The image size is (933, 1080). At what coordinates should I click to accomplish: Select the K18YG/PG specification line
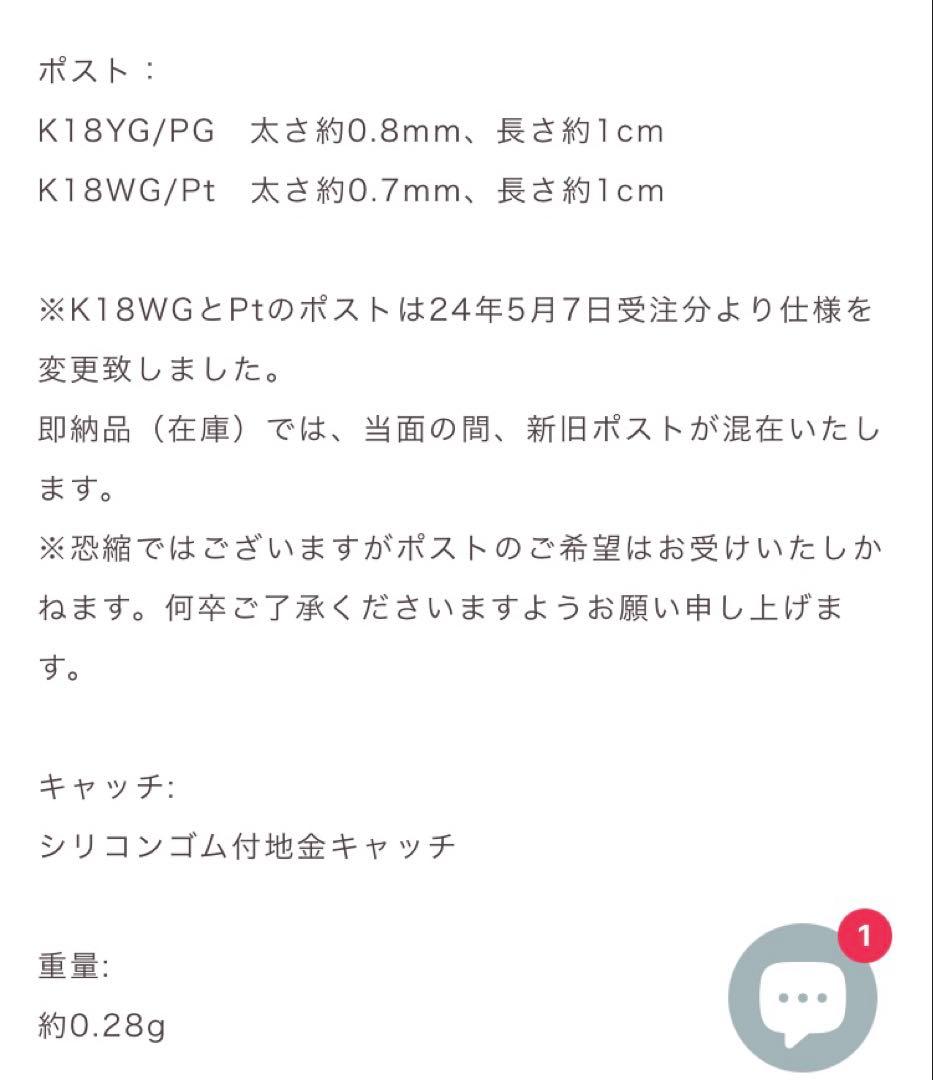(x=350, y=130)
